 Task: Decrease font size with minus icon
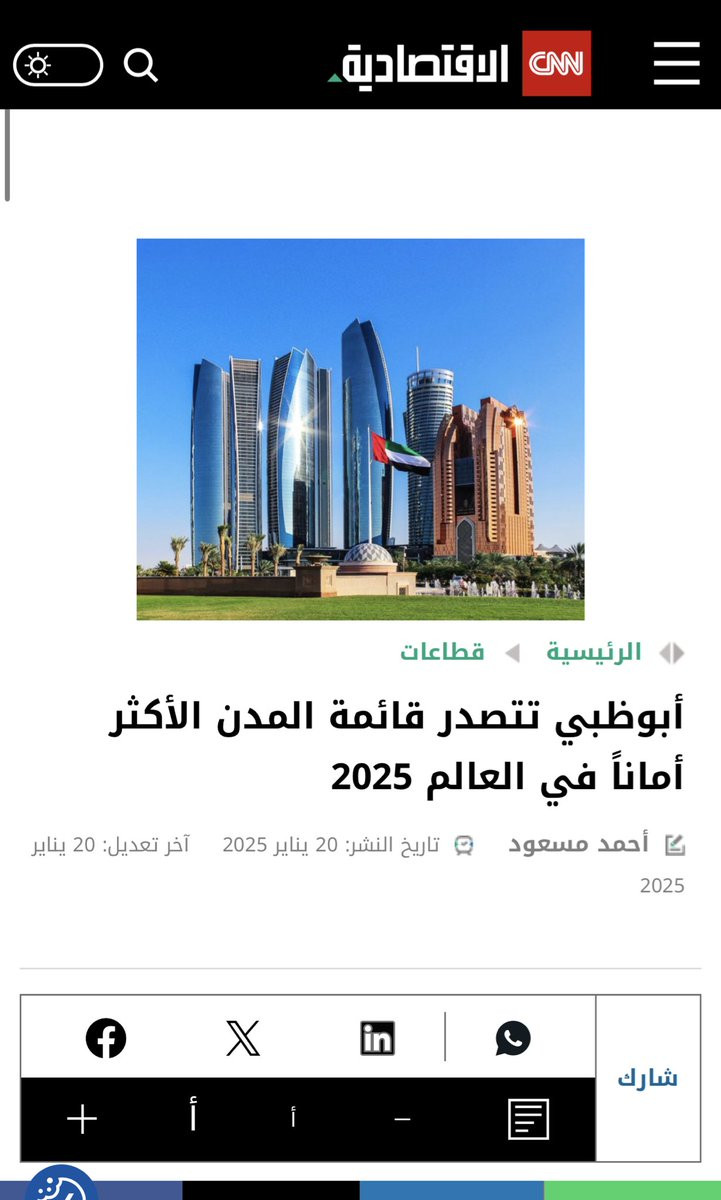(x=402, y=1119)
